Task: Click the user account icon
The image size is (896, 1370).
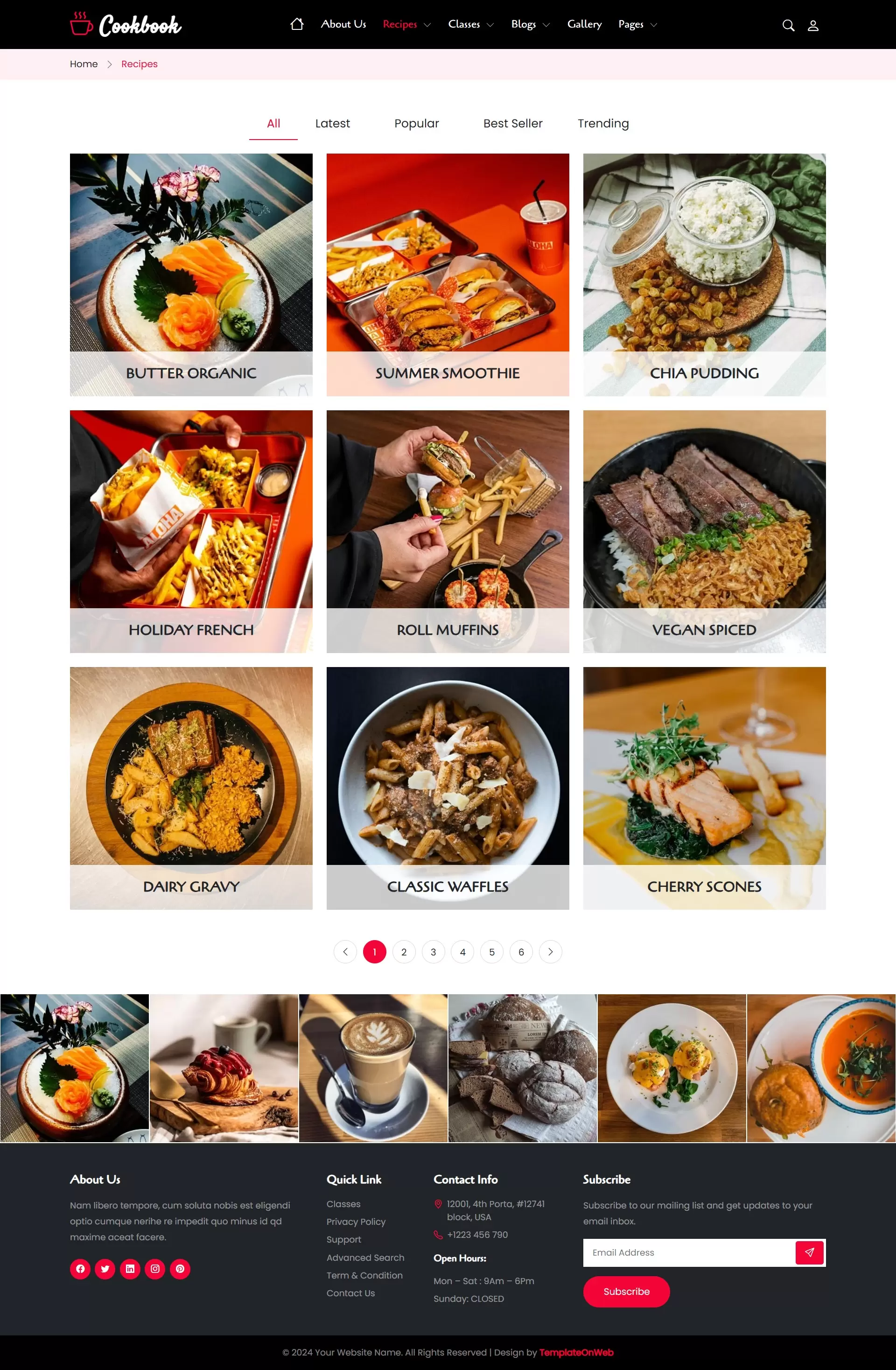Action: pos(813,25)
